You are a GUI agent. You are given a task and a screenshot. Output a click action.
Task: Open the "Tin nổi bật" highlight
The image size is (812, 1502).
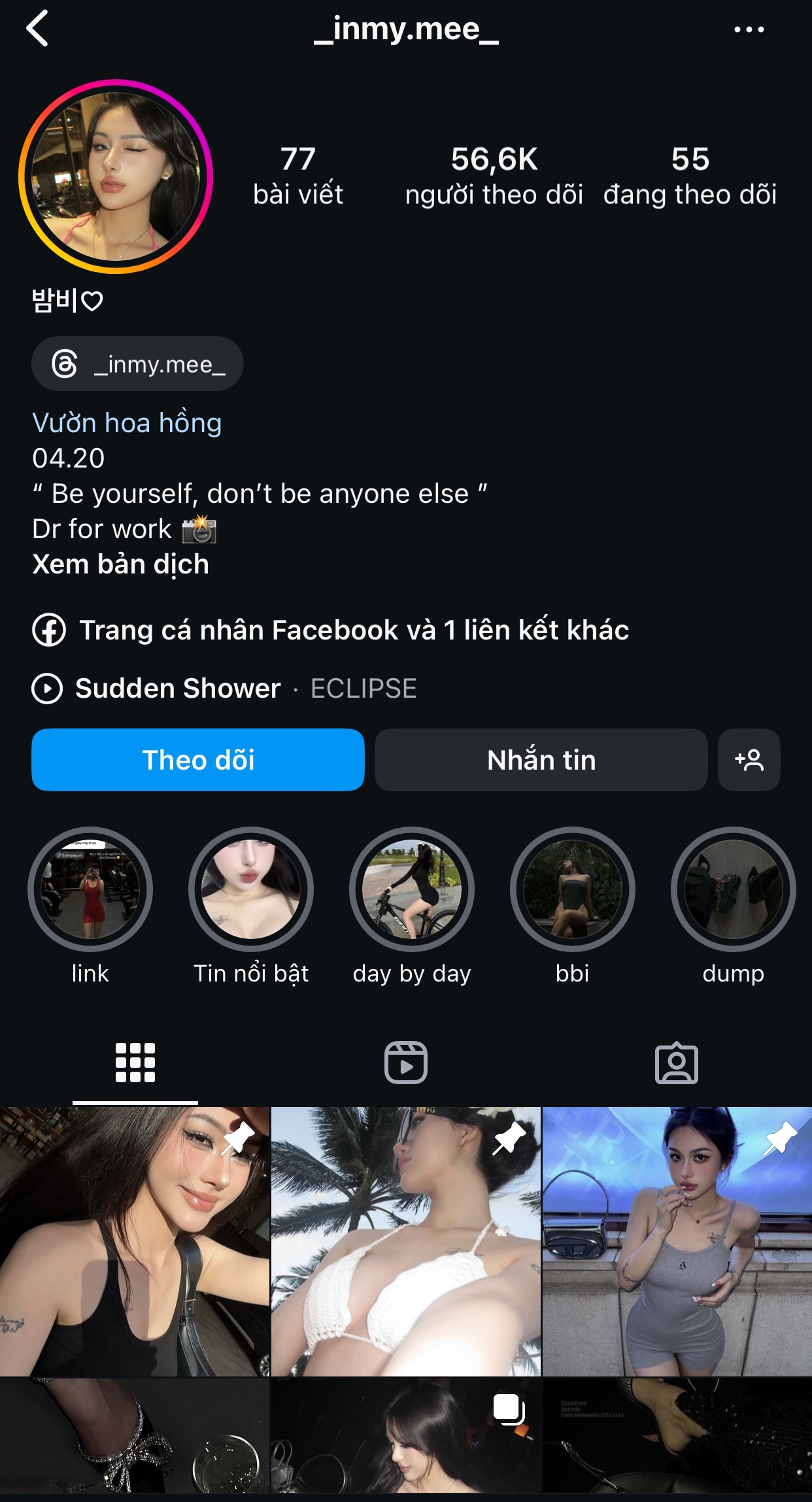251,889
